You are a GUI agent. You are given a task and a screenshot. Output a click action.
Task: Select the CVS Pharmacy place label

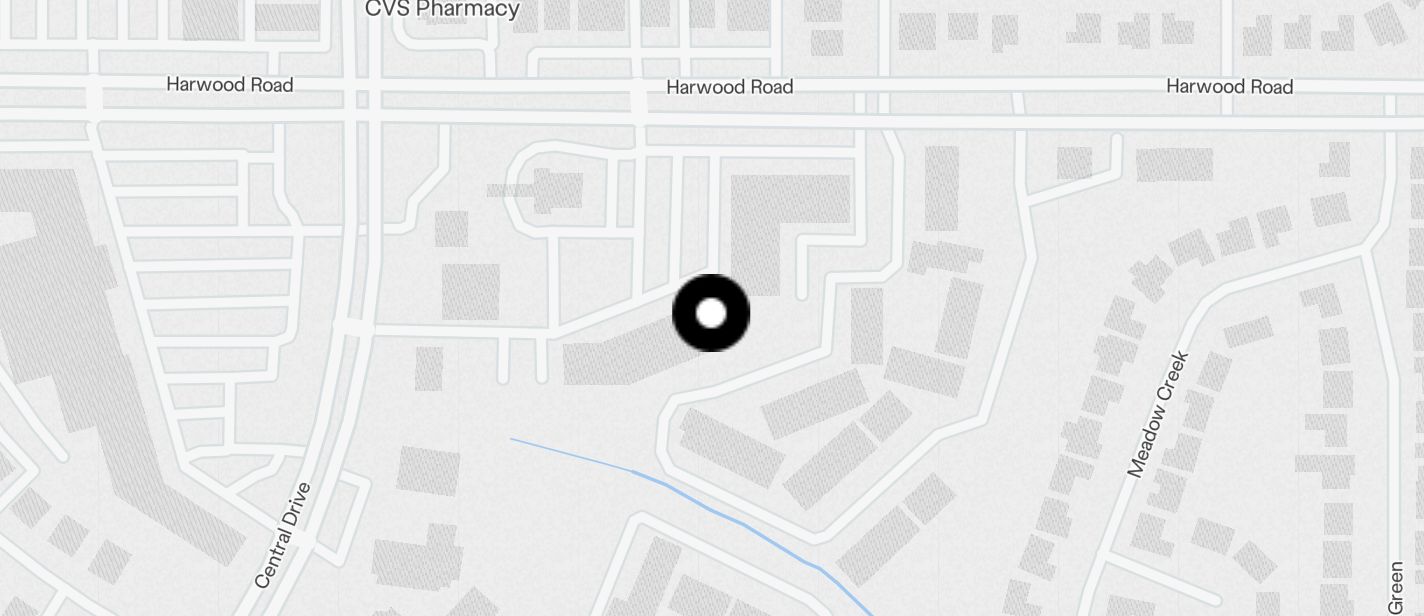[x=442, y=9]
